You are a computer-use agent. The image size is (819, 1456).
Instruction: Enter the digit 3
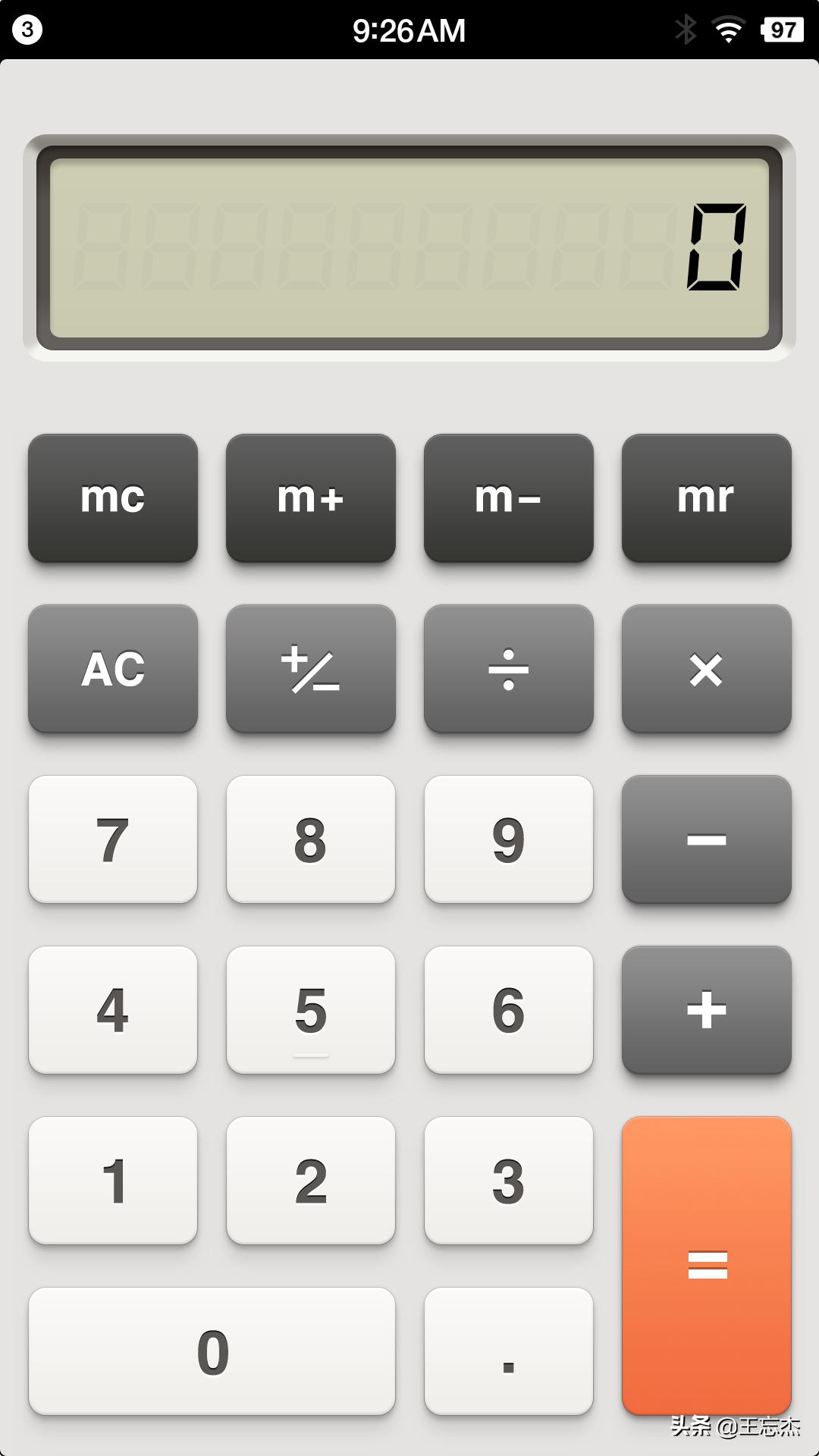pos(509,1181)
